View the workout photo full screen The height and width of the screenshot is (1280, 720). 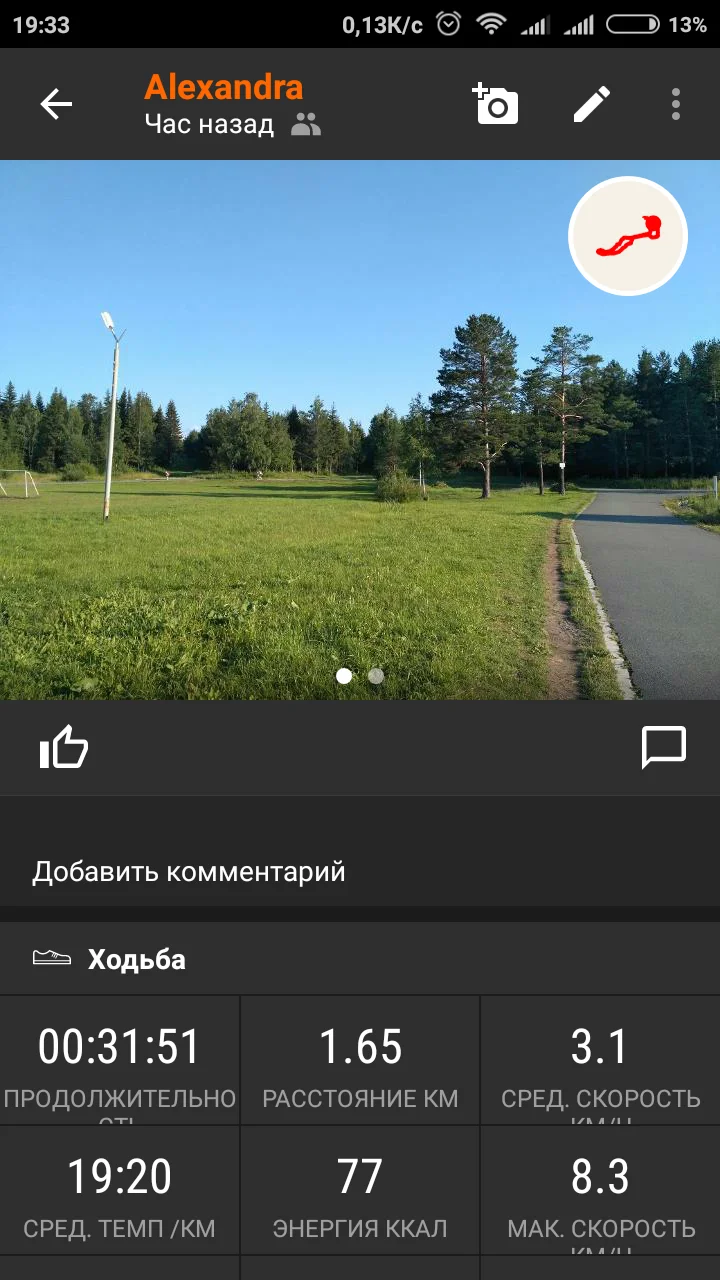(360, 430)
